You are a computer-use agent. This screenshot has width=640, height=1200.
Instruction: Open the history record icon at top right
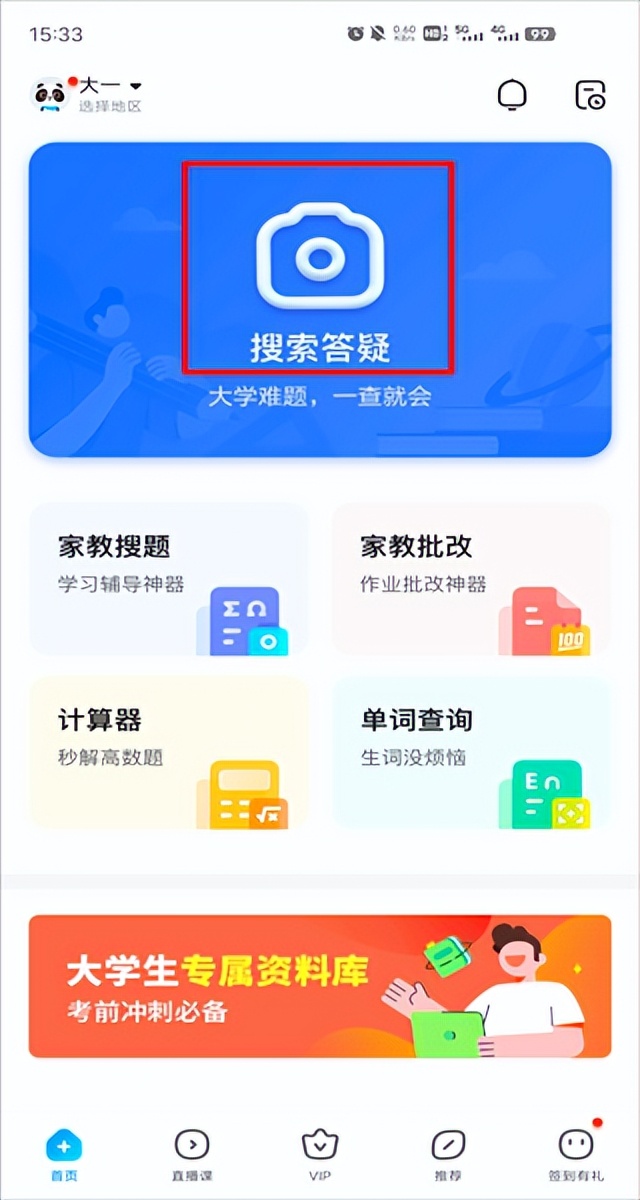tap(591, 95)
